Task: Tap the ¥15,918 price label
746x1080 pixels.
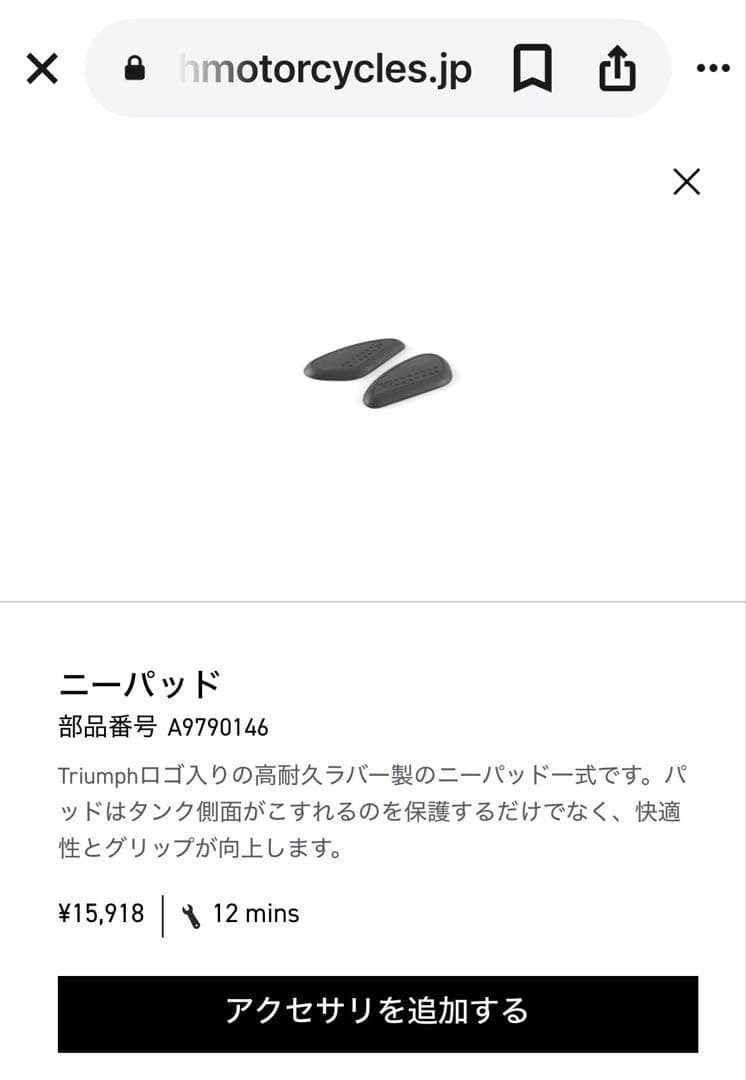Action: coord(100,913)
